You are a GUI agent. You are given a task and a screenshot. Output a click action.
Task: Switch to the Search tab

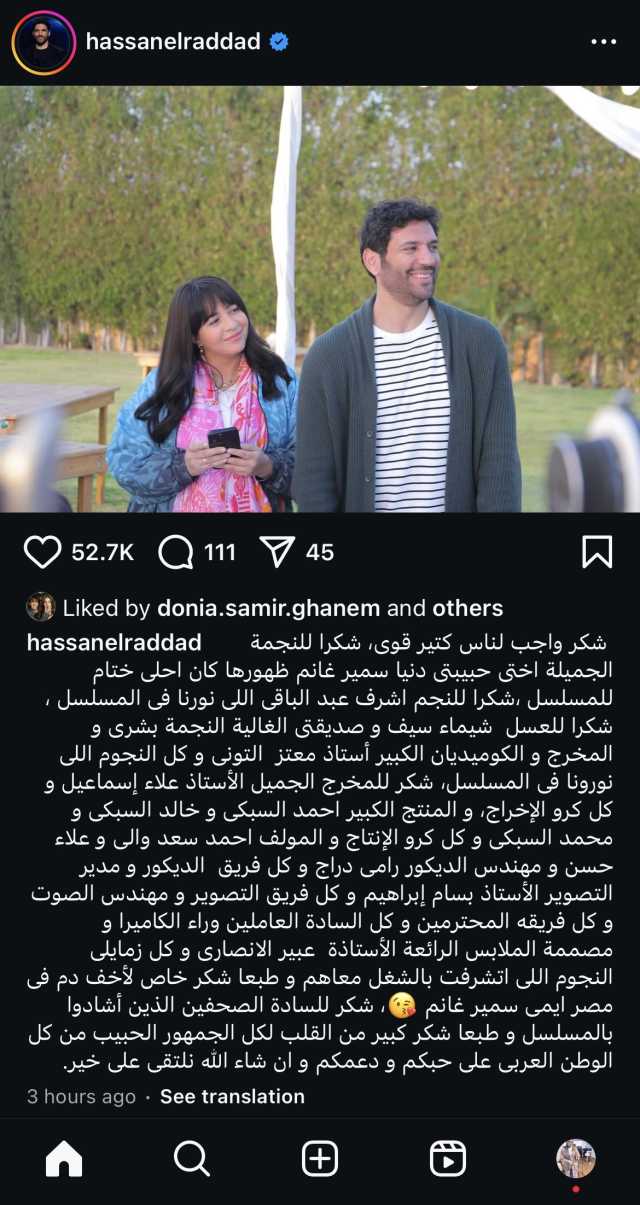click(192, 1159)
